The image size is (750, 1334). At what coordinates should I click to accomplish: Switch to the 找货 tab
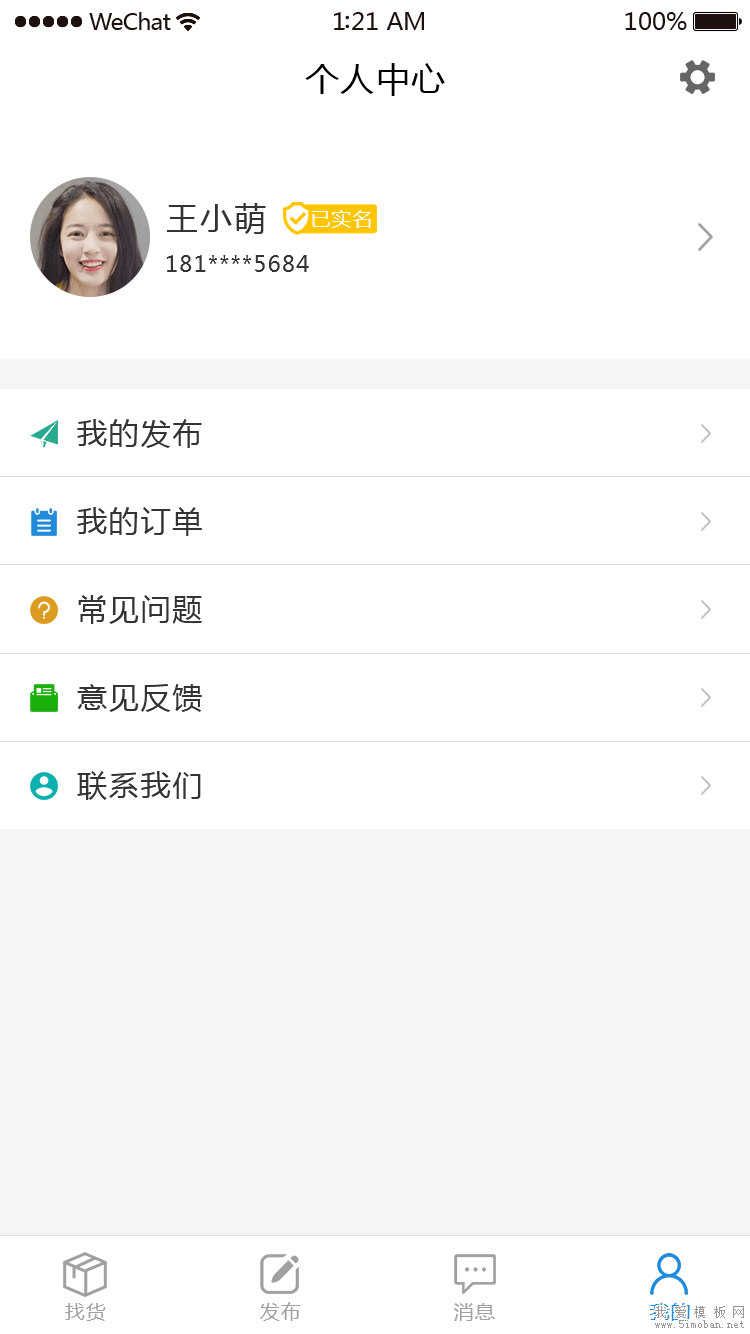point(85,1285)
